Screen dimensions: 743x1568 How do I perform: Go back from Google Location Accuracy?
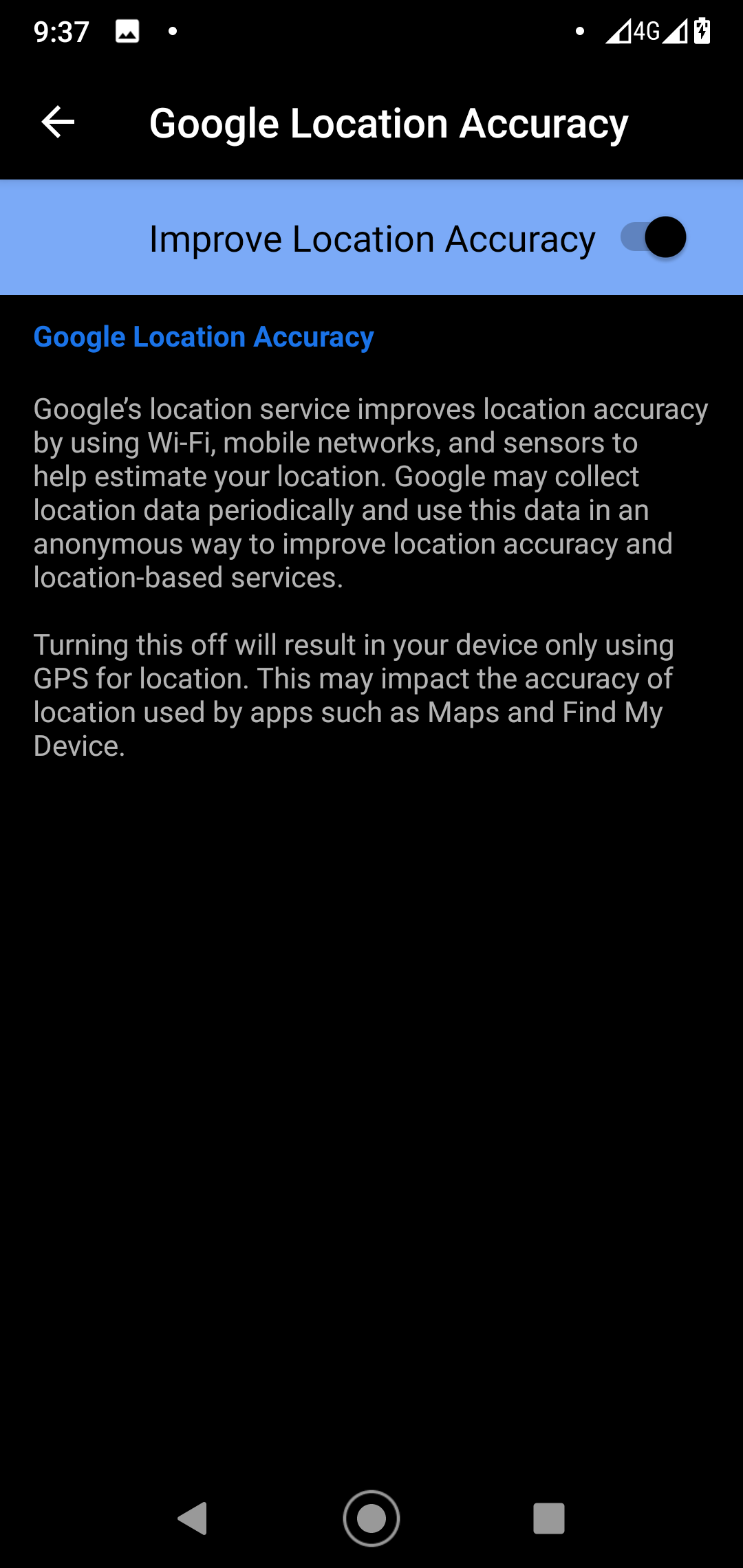(58, 122)
